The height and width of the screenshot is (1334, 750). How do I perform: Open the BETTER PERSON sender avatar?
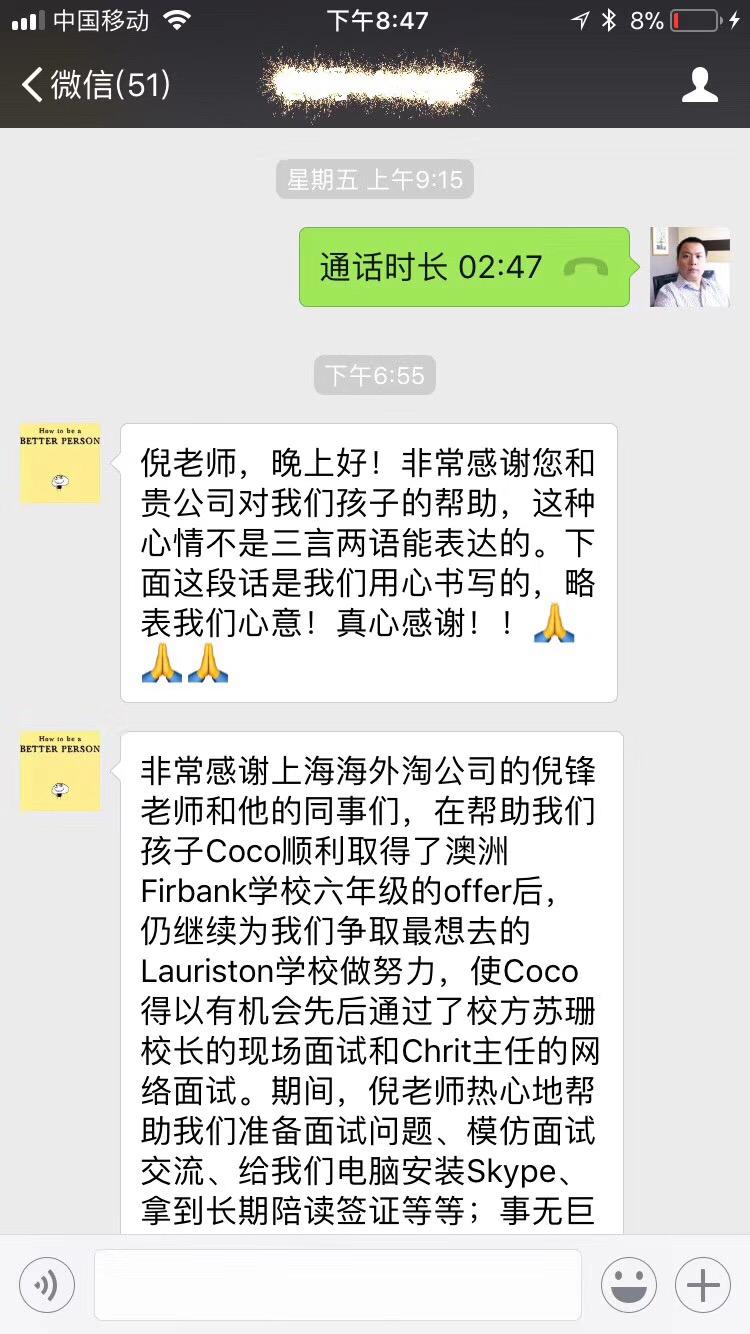59,463
